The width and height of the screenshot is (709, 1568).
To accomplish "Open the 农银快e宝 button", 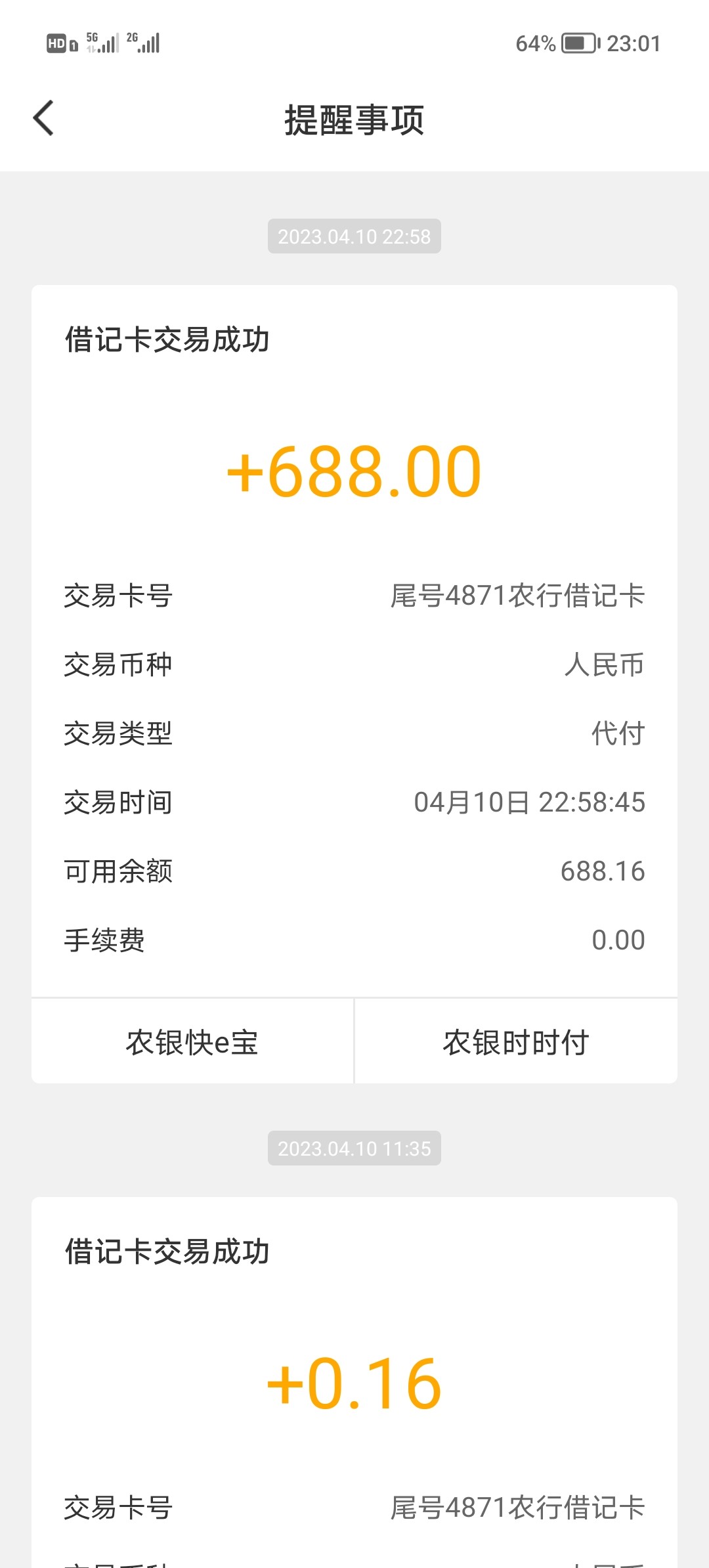I will coord(192,1042).
